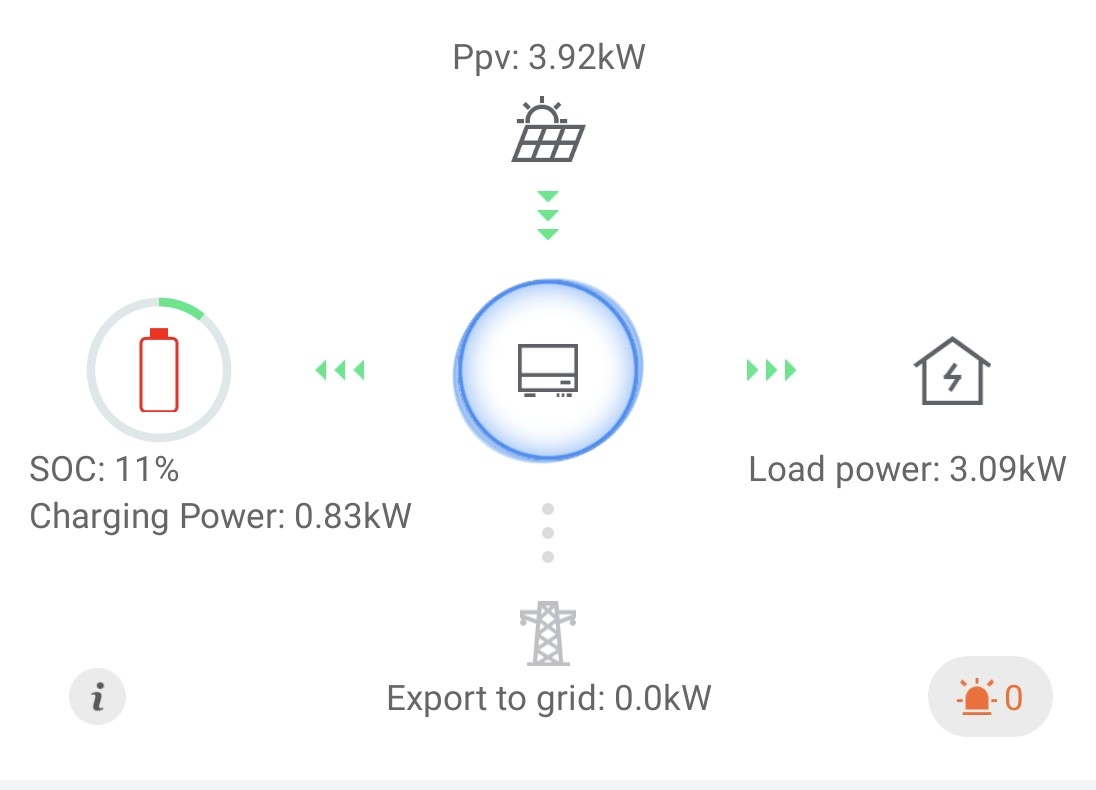Open the house load power details

pos(952,369)
